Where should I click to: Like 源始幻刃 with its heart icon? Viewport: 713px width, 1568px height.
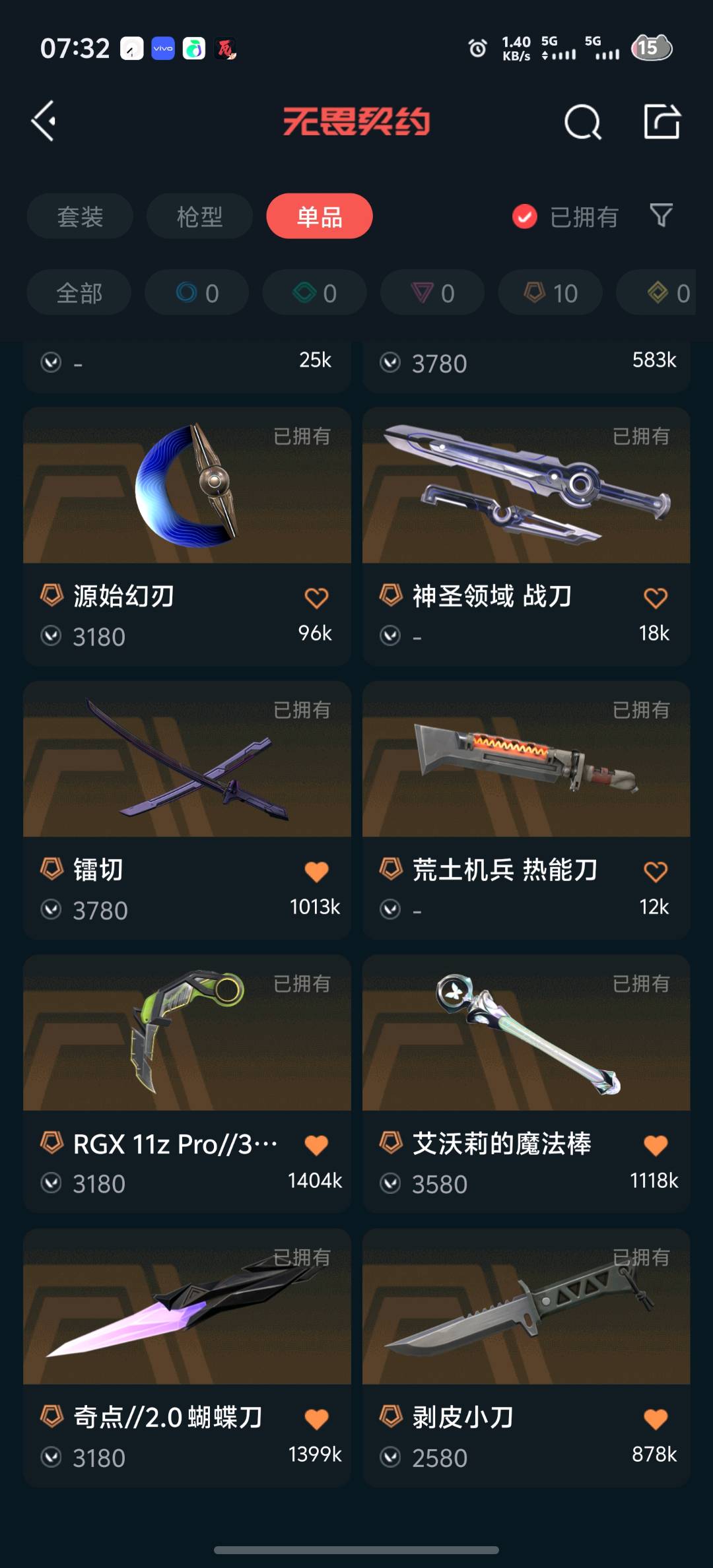[316, 598]
